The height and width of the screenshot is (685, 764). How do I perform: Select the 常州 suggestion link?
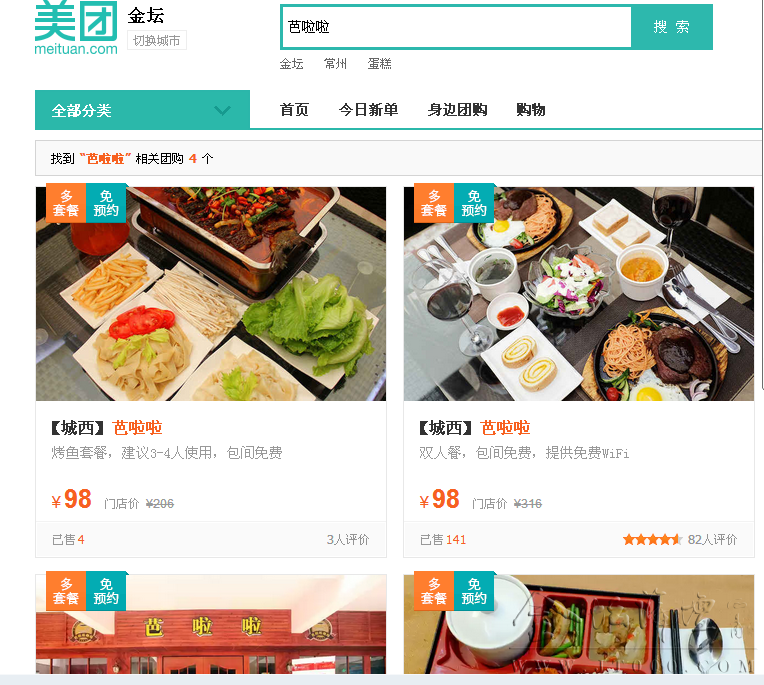click(x=335, y=64)
